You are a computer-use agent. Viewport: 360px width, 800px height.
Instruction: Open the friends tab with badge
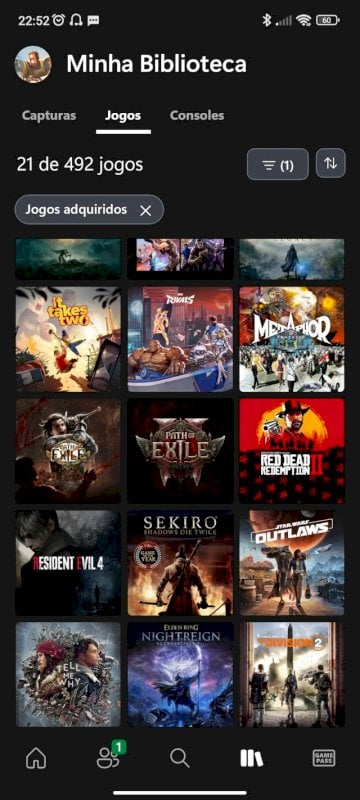(109, 757)
